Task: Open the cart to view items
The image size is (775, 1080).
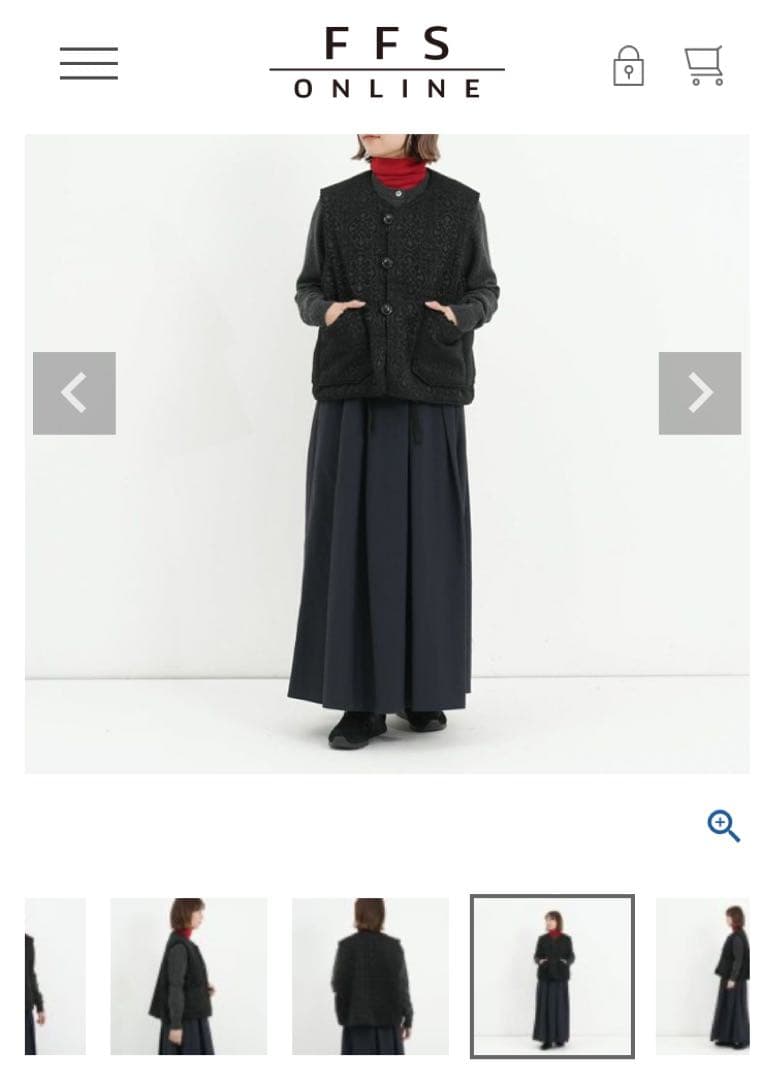Action: [x=705, y=64]
